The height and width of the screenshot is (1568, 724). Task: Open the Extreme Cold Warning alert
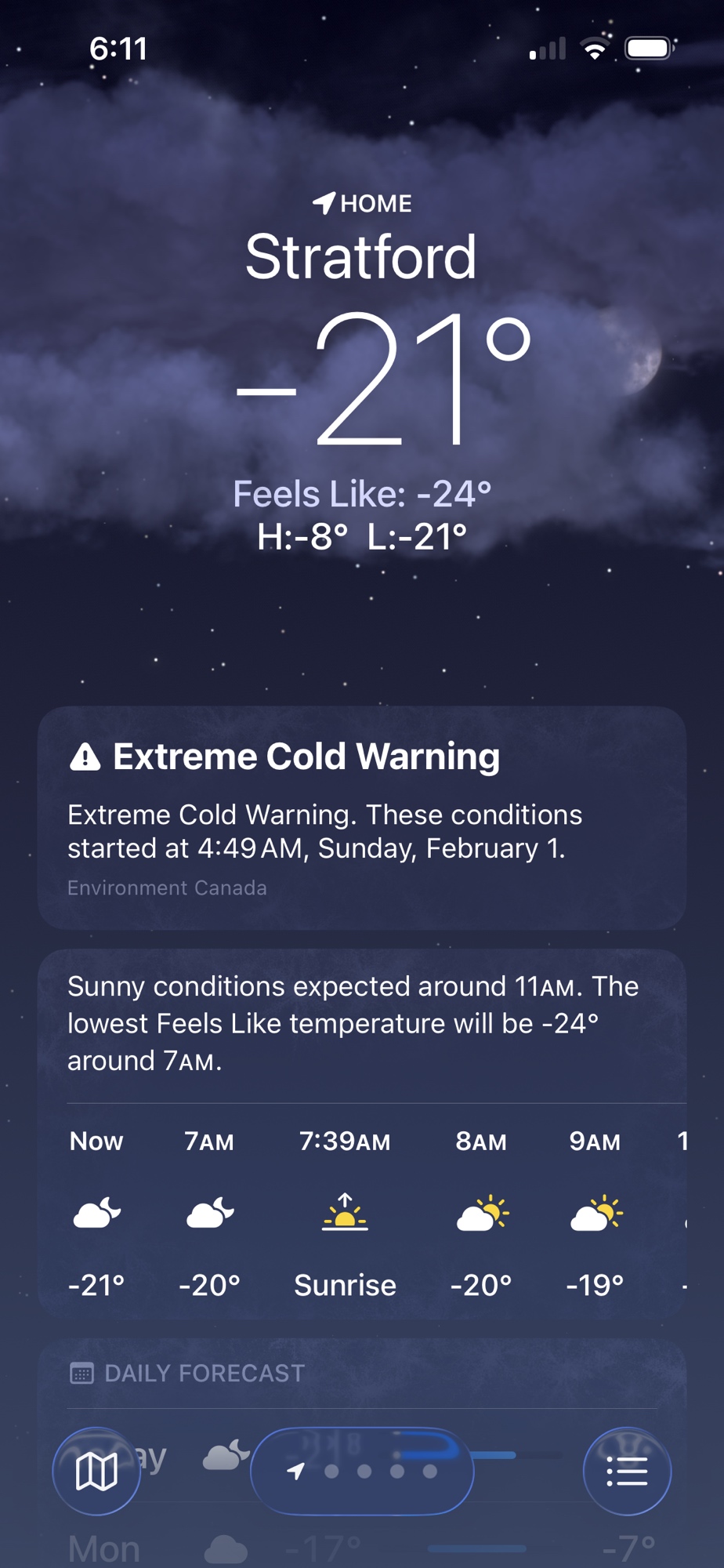point(362,817)
